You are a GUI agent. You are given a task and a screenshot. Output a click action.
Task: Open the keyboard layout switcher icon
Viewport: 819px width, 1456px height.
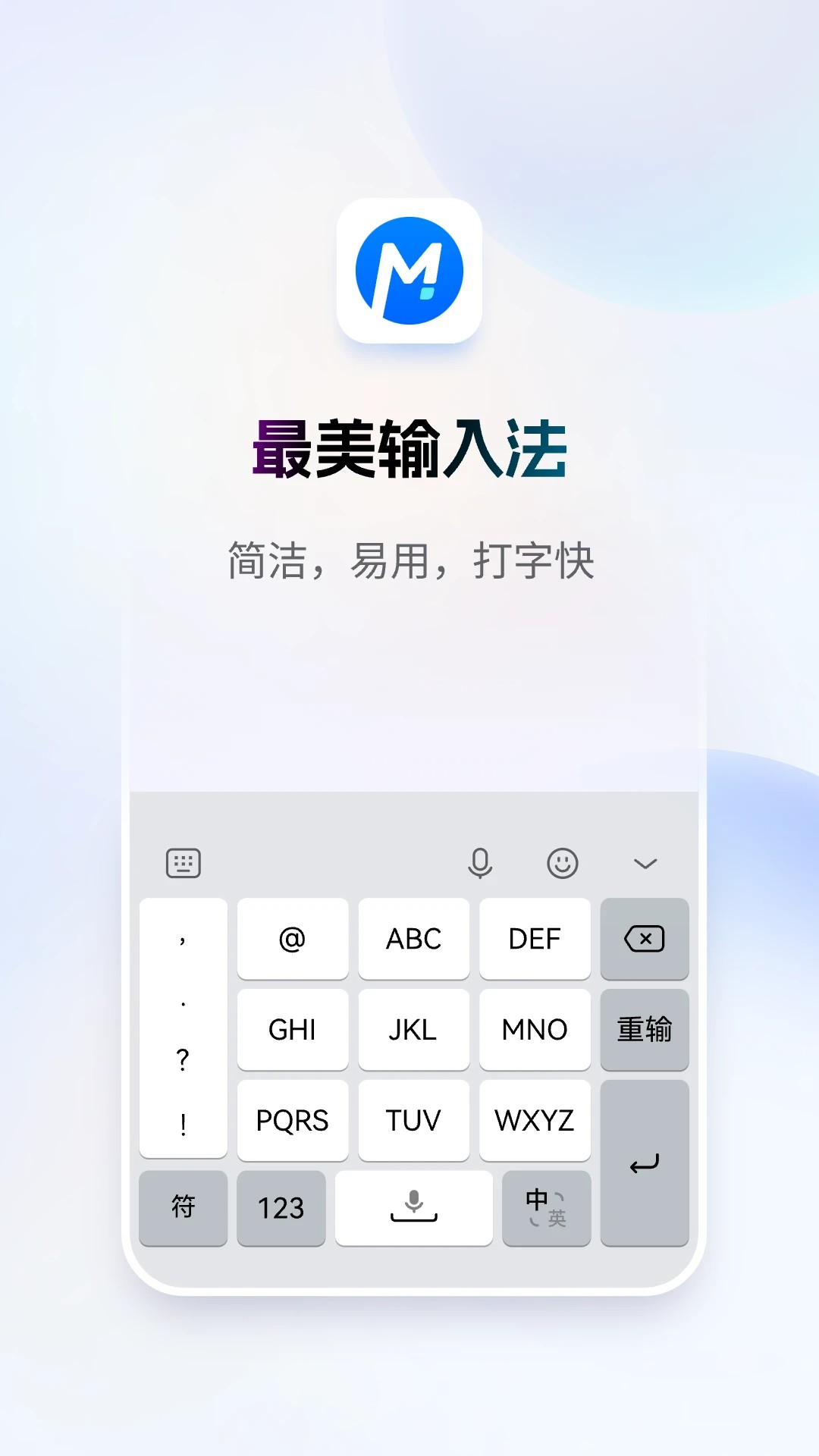[x=182, y=863]
